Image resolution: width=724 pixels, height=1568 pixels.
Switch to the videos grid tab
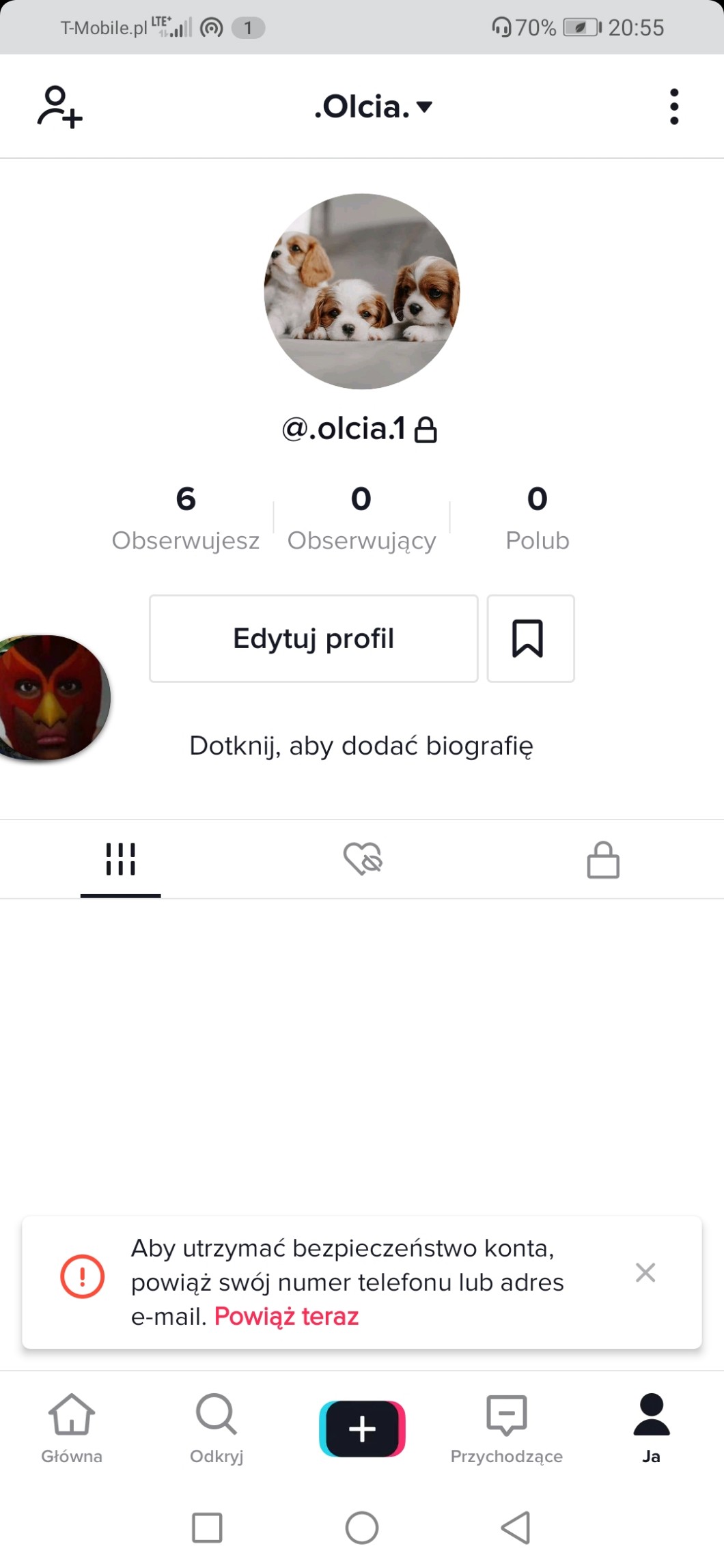click(x=121, y=859)
